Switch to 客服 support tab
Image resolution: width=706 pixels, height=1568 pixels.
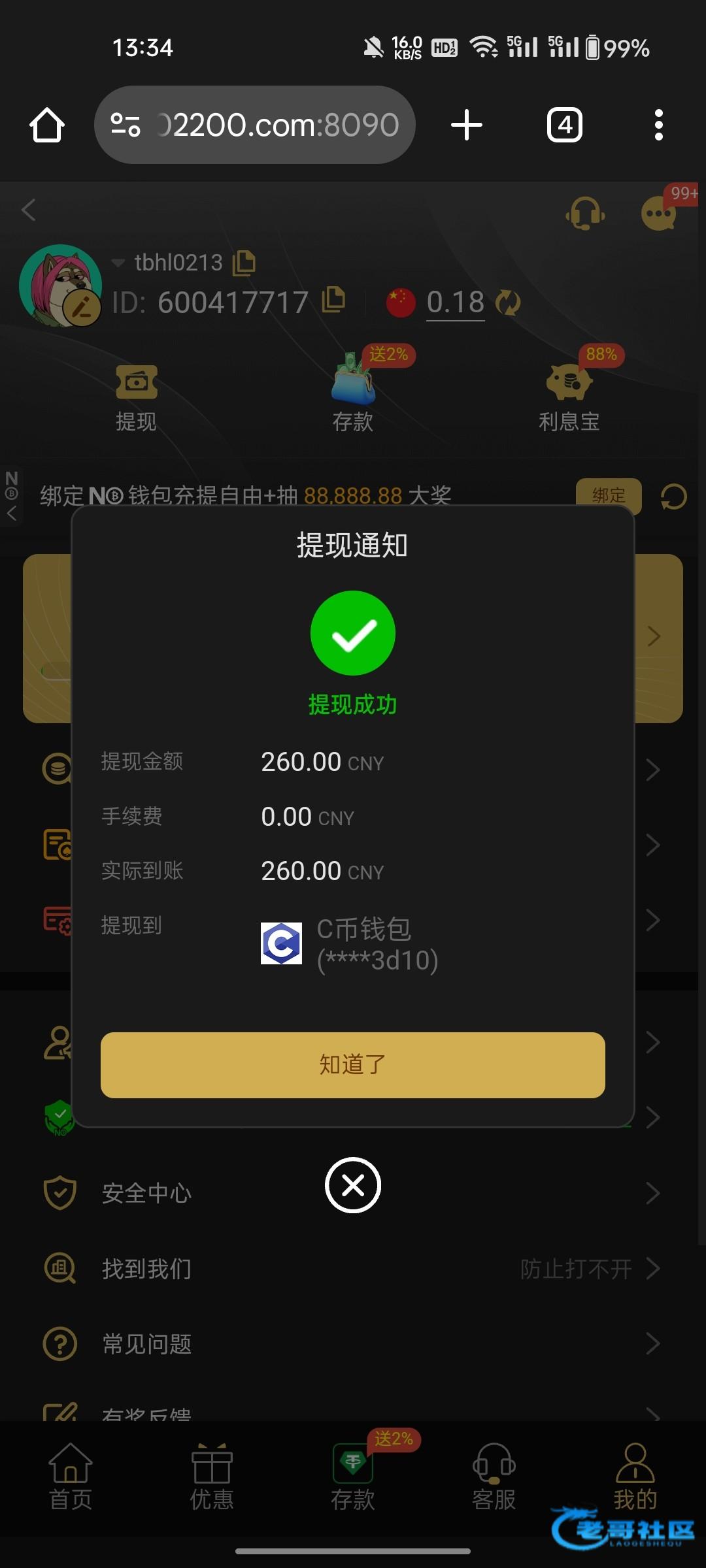[x=494, y=1478]
